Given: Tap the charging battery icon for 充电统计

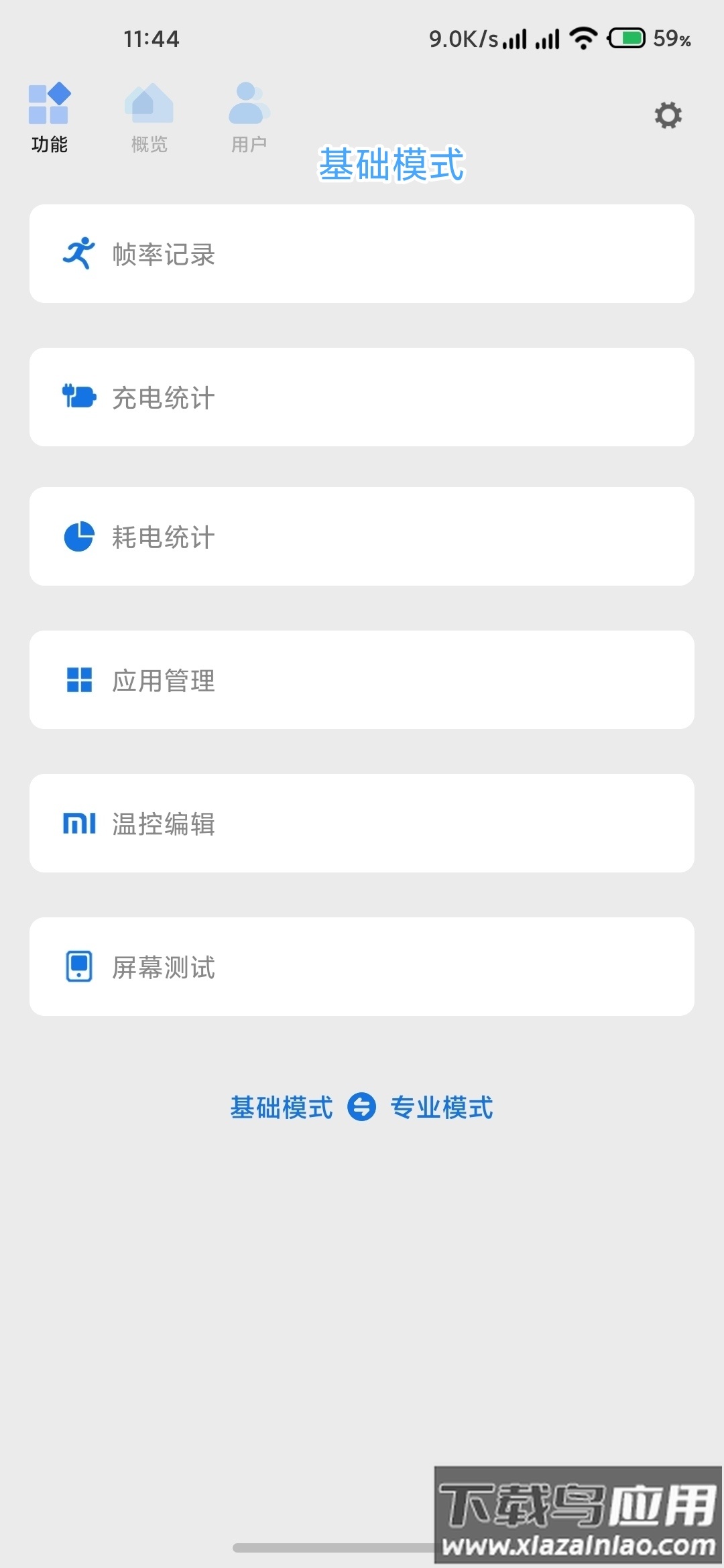Looking at the screenshot, I should click(79, 397).
